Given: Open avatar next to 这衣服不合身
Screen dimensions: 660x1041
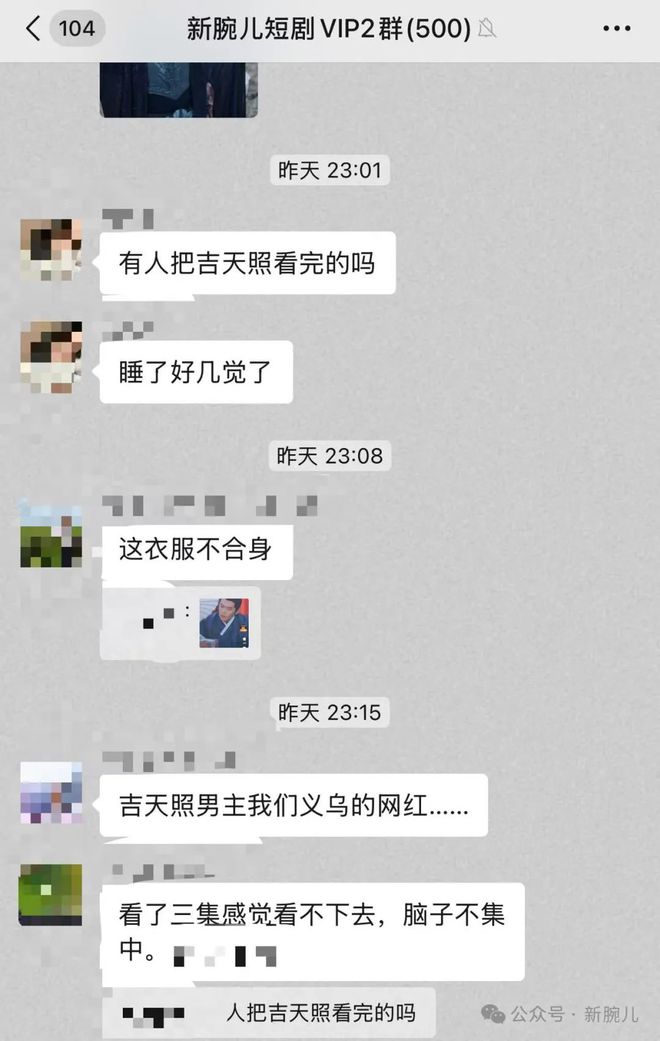Looking at the screenshot, I should (x=51, y=536).
